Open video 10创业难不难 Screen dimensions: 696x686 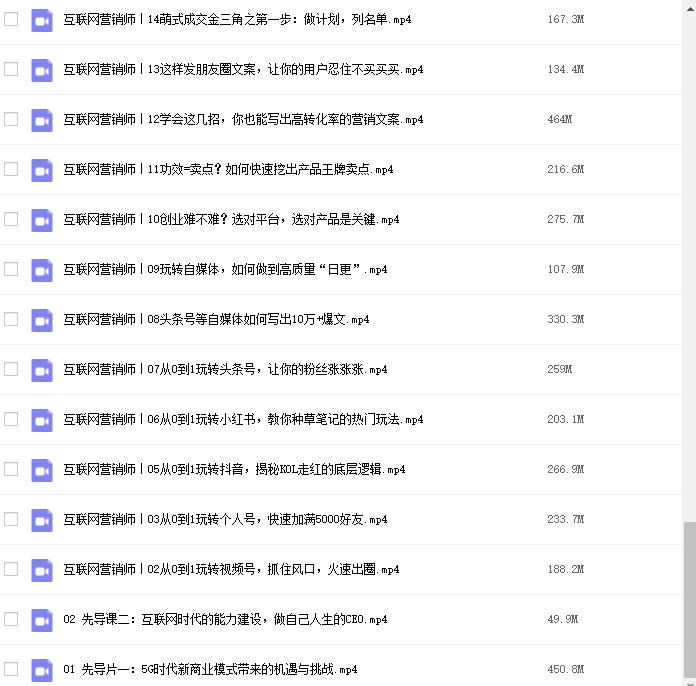(231, 219)
